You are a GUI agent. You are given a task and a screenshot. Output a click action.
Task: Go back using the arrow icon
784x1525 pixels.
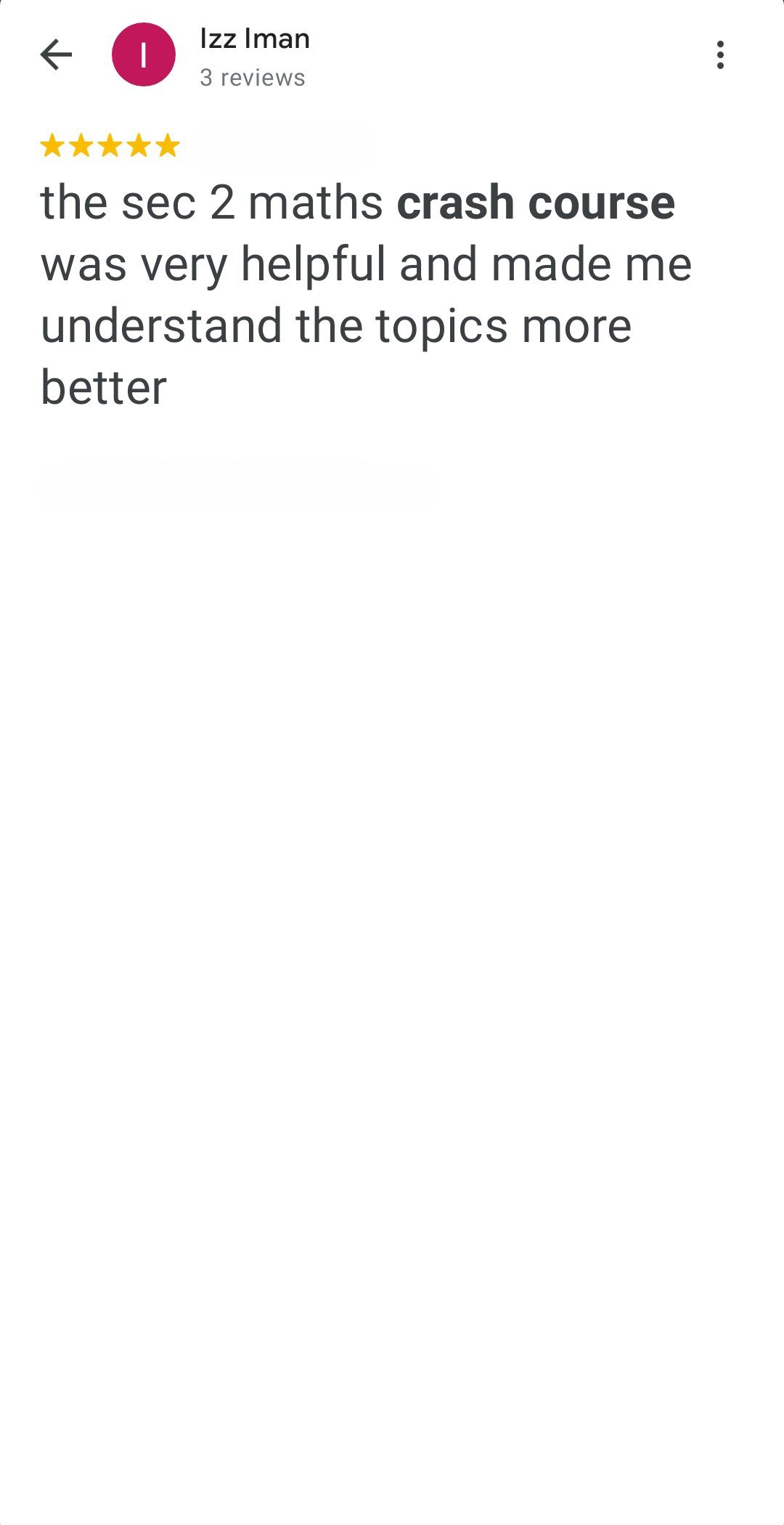[56, 54]
